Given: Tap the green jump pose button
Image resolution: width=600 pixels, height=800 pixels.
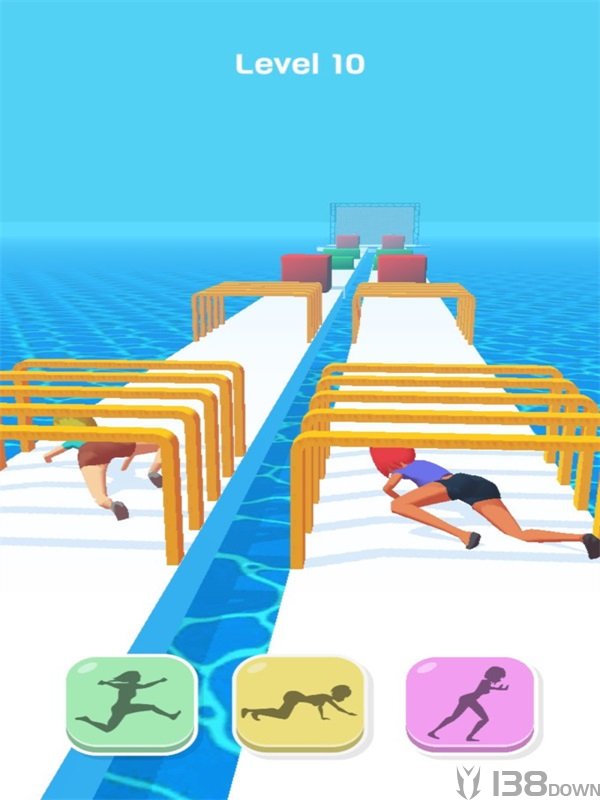Looking at the screenshot, I should click(x=130, y=702).
